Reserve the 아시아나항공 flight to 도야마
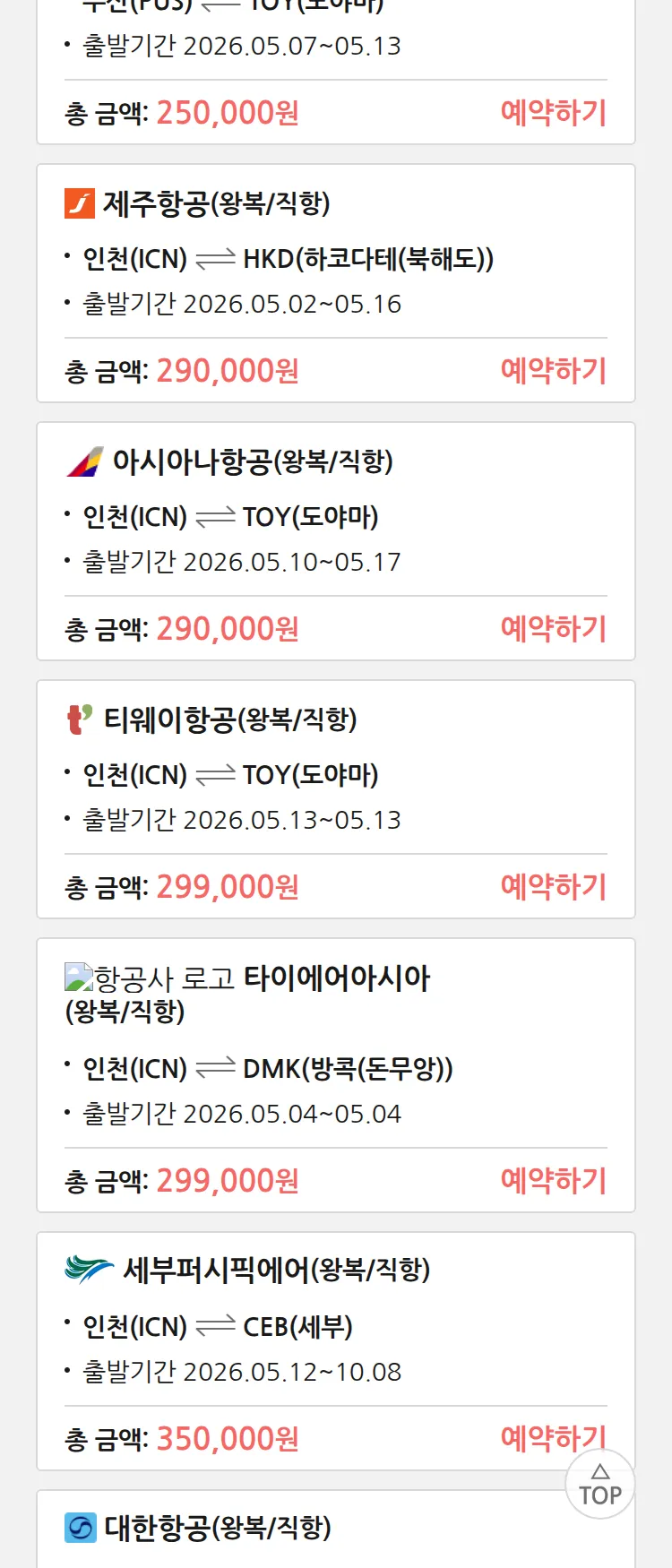 553,629
